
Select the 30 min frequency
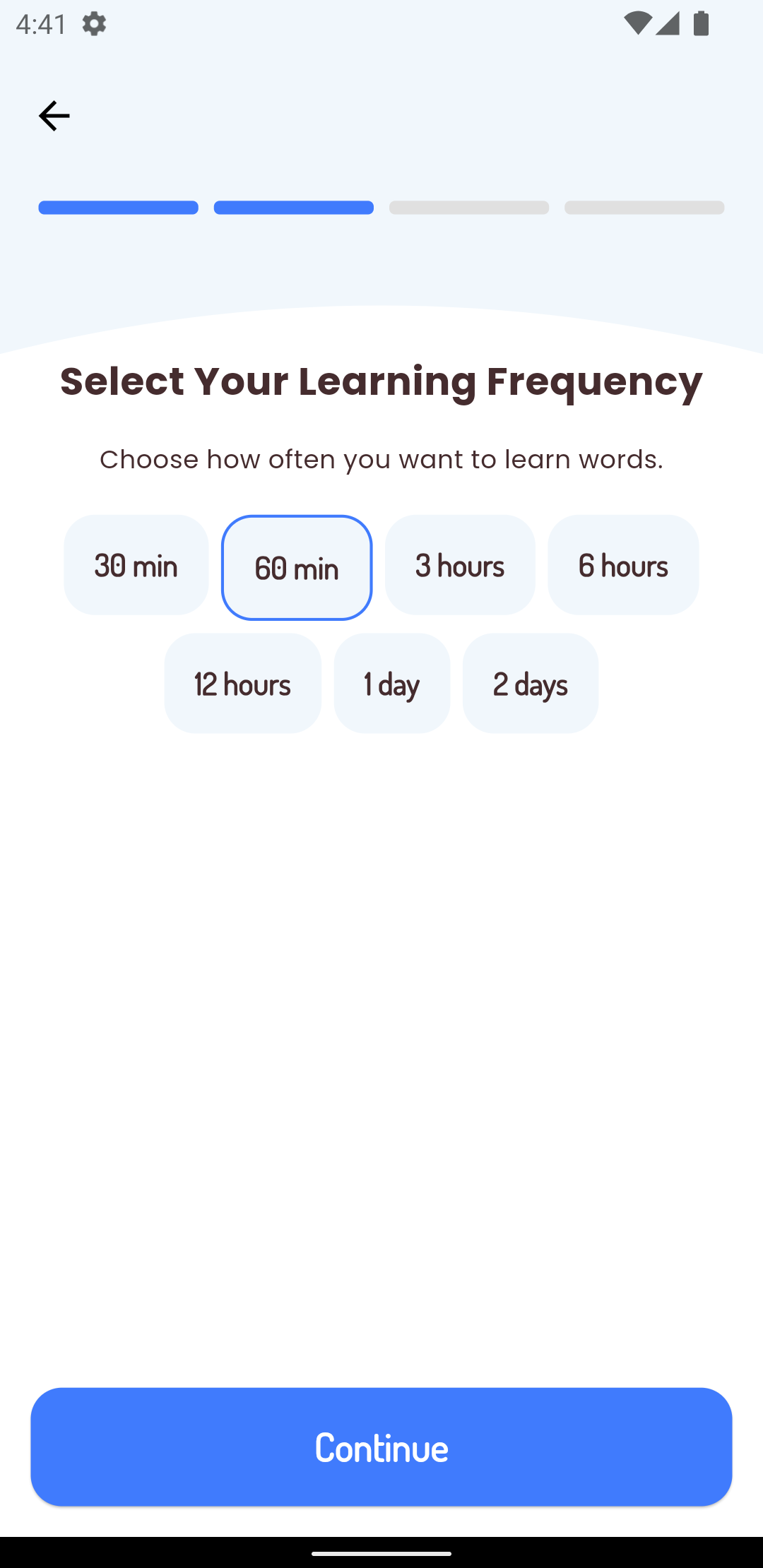coord(136,565)
